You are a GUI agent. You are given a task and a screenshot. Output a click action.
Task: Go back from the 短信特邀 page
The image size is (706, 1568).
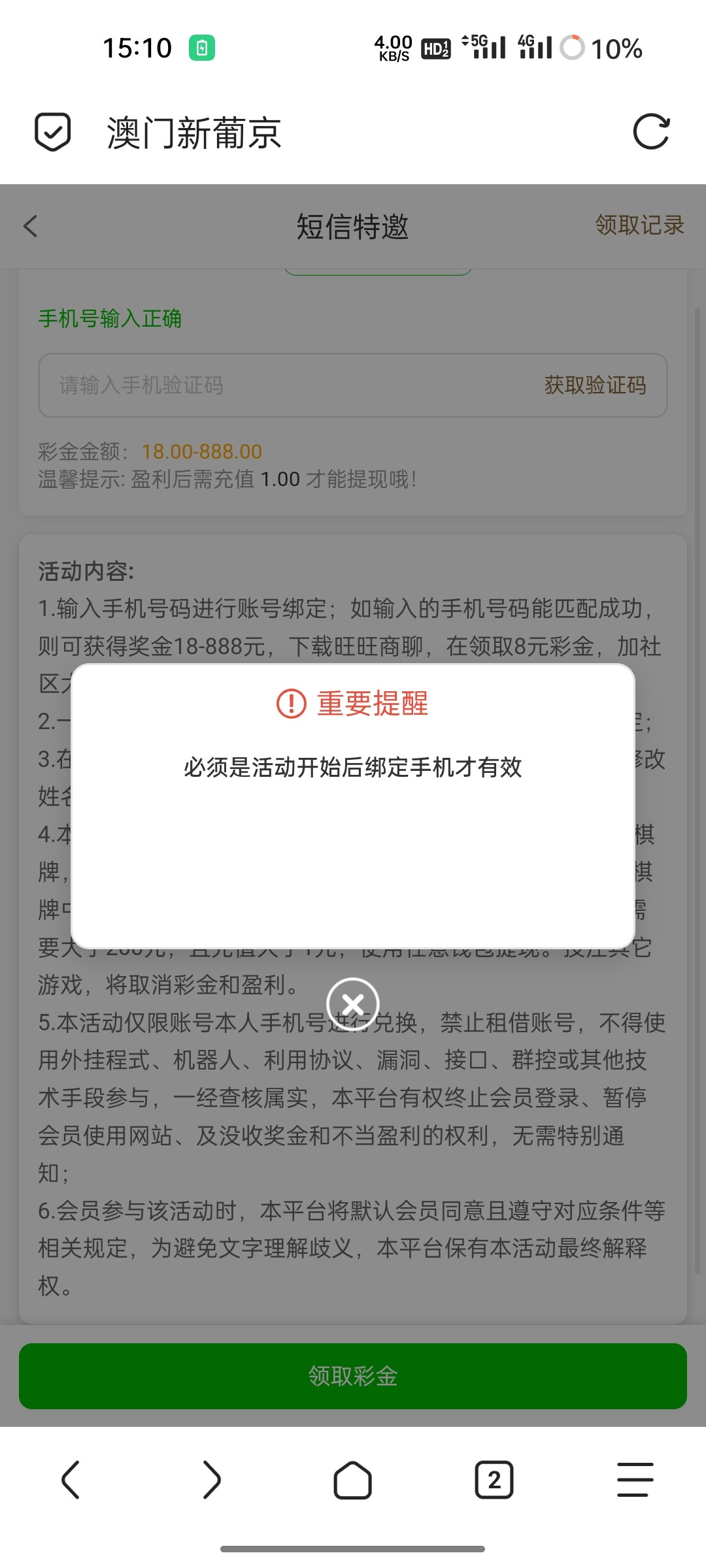(31, 226)
